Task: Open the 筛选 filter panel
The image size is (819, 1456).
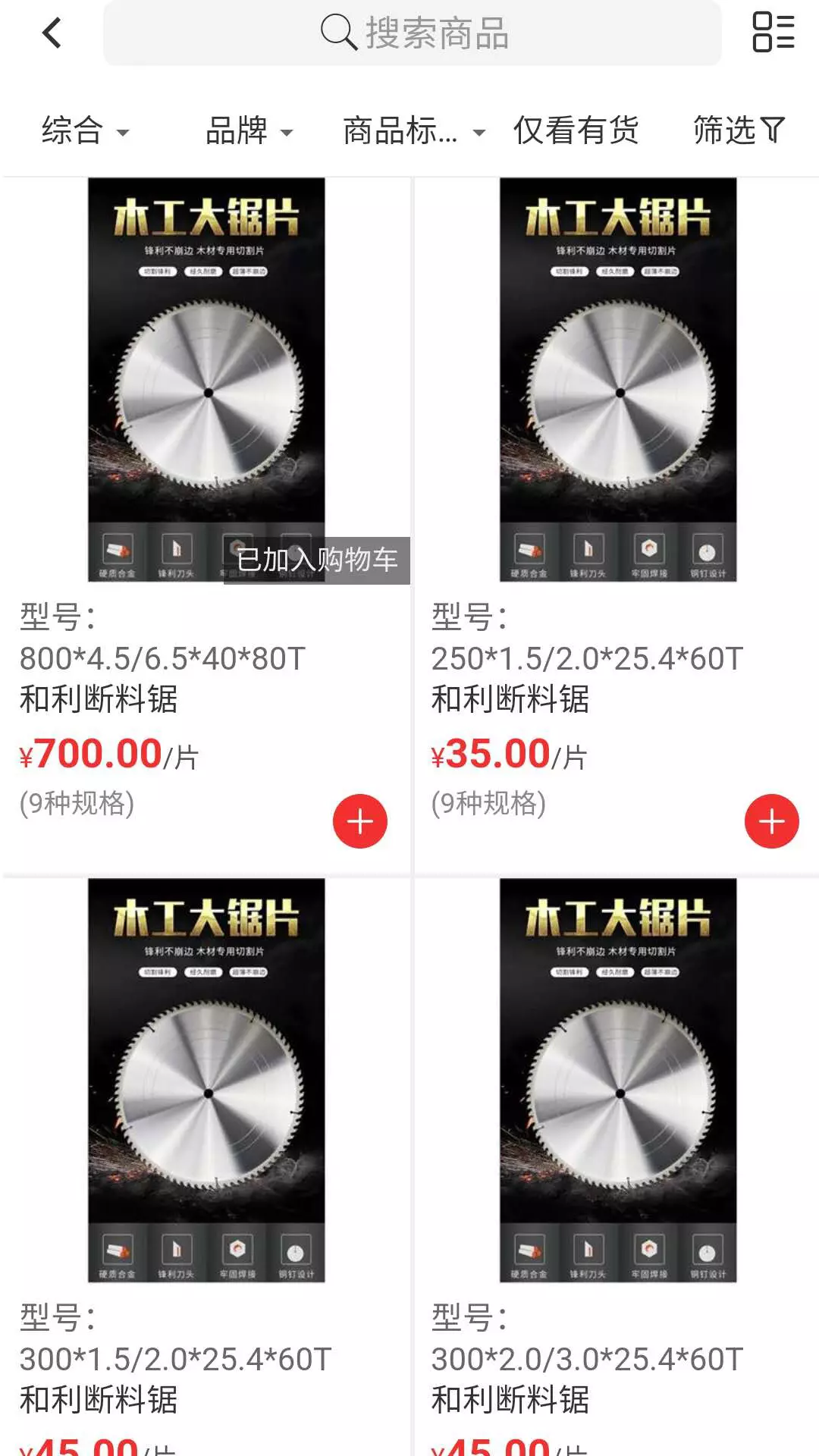Action: (739, 130)
